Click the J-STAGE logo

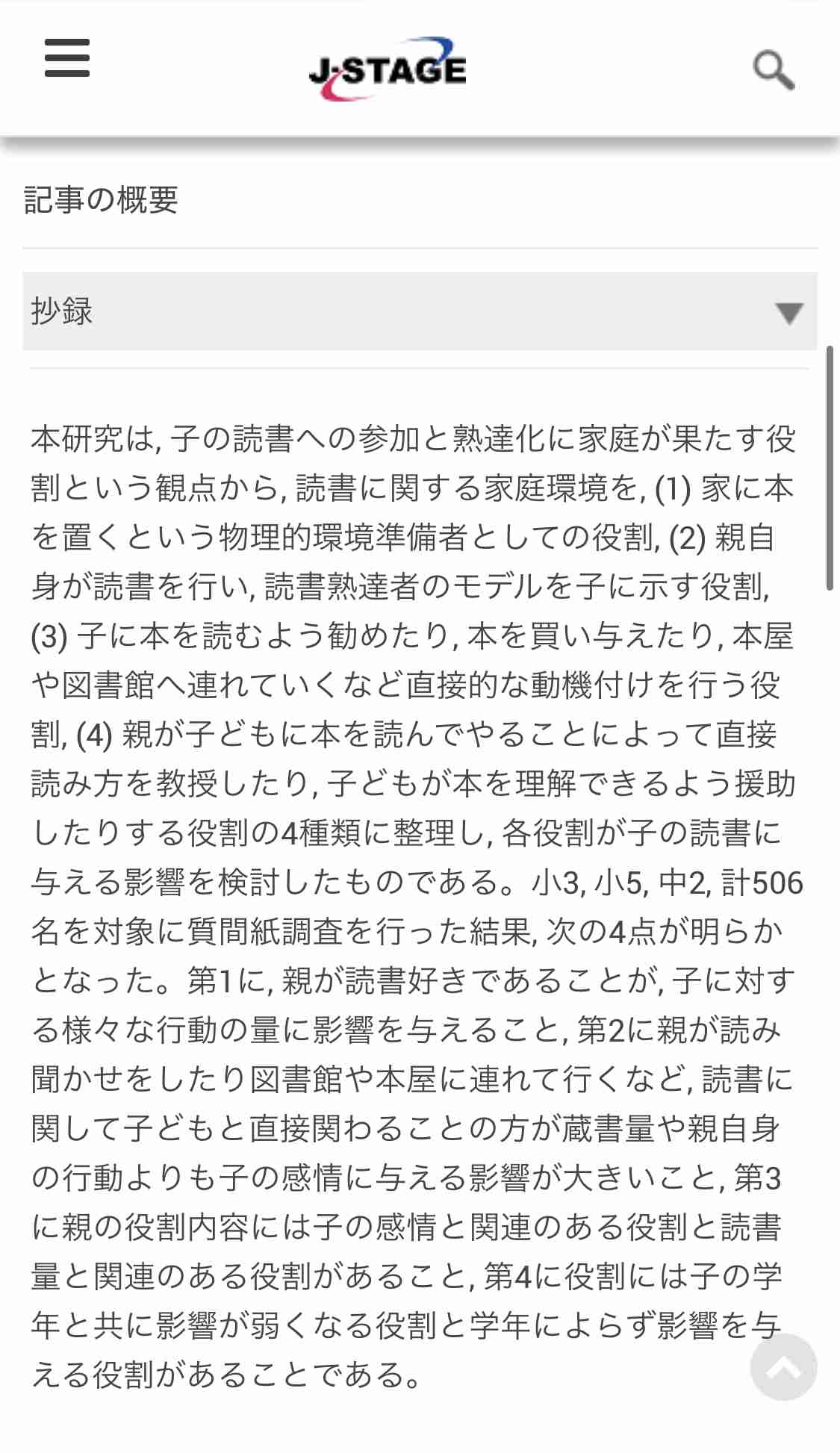pos(388,67)
